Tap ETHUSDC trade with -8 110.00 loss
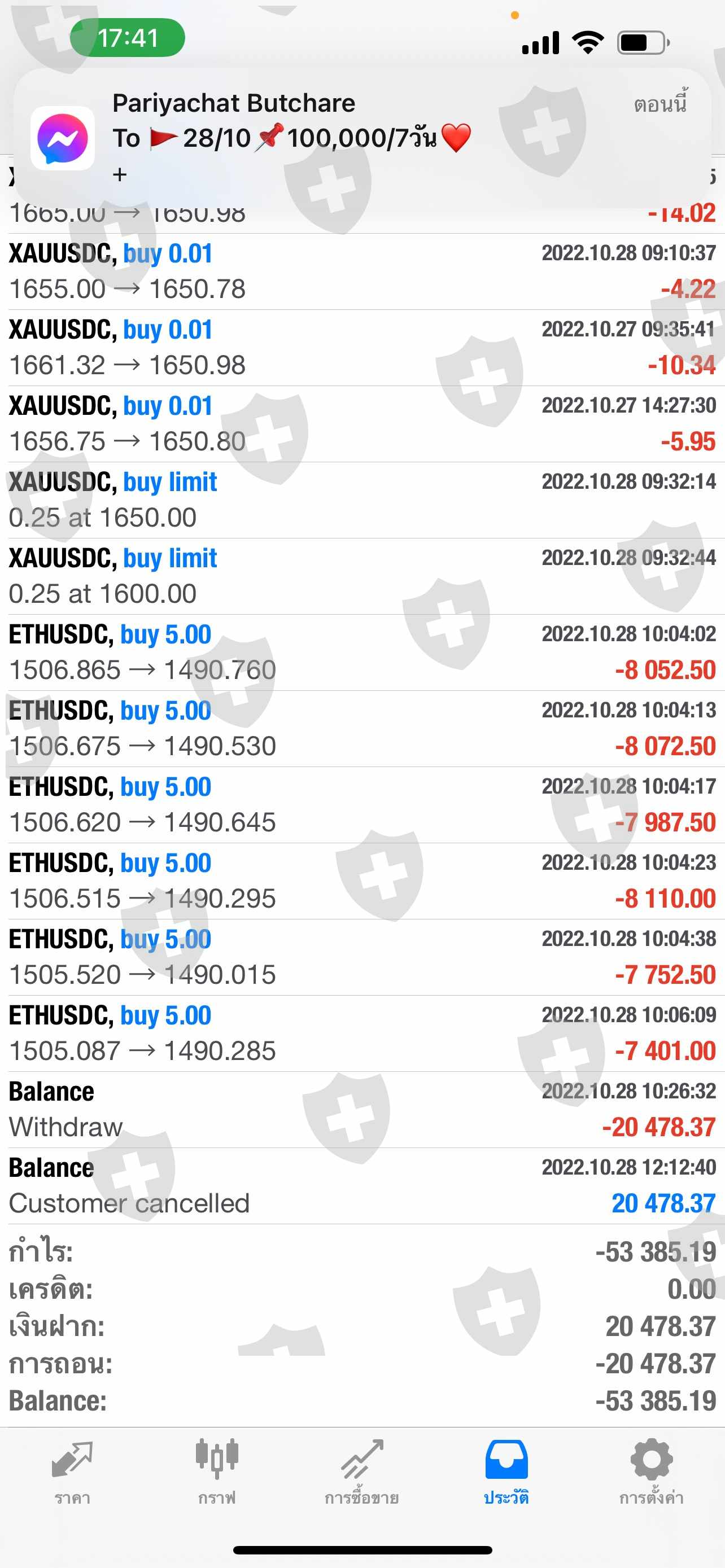725x1568 pixels. [x=362, y=881]
